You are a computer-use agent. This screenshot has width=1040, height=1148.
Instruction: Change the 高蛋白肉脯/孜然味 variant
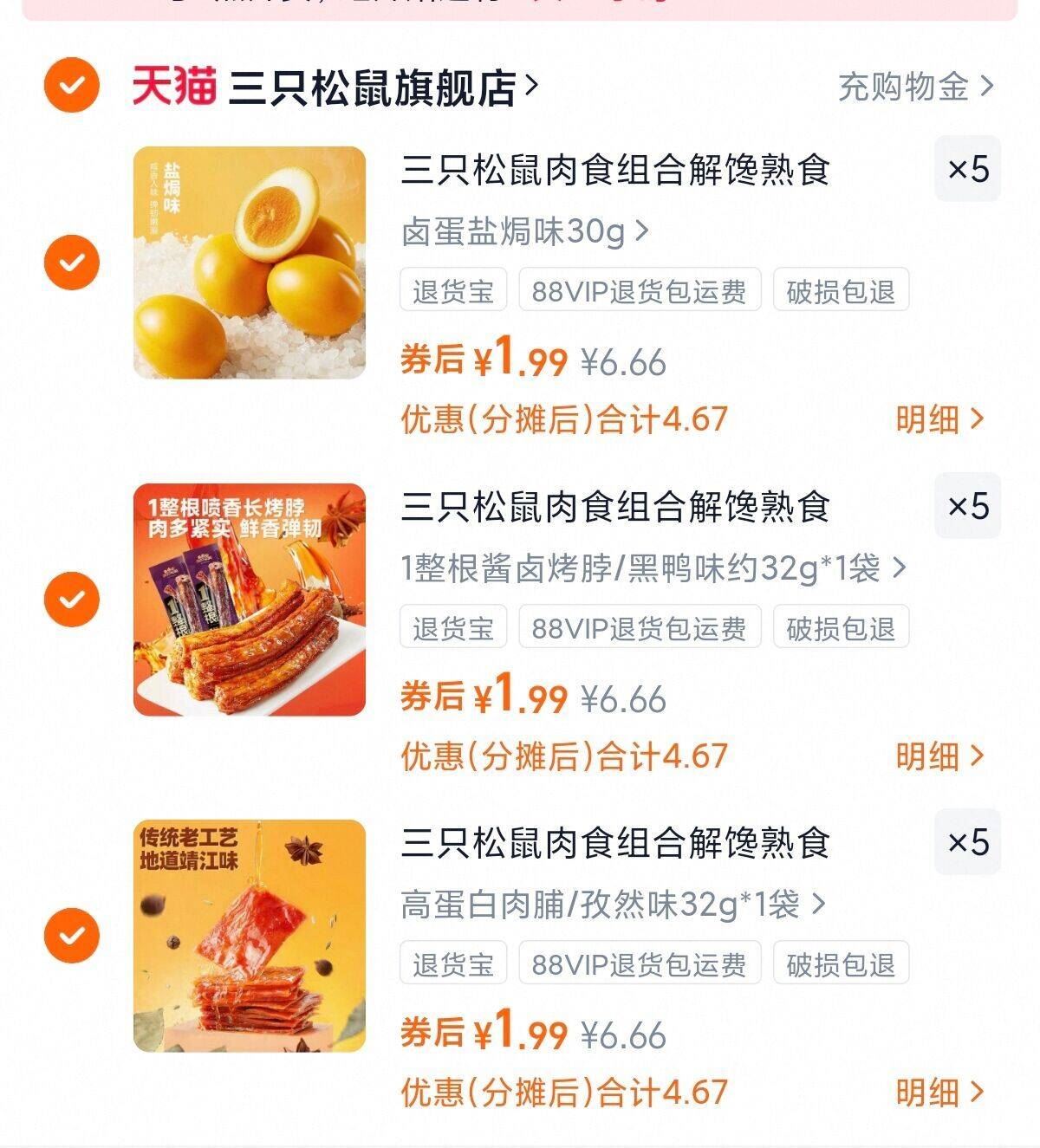pos(613,905)
